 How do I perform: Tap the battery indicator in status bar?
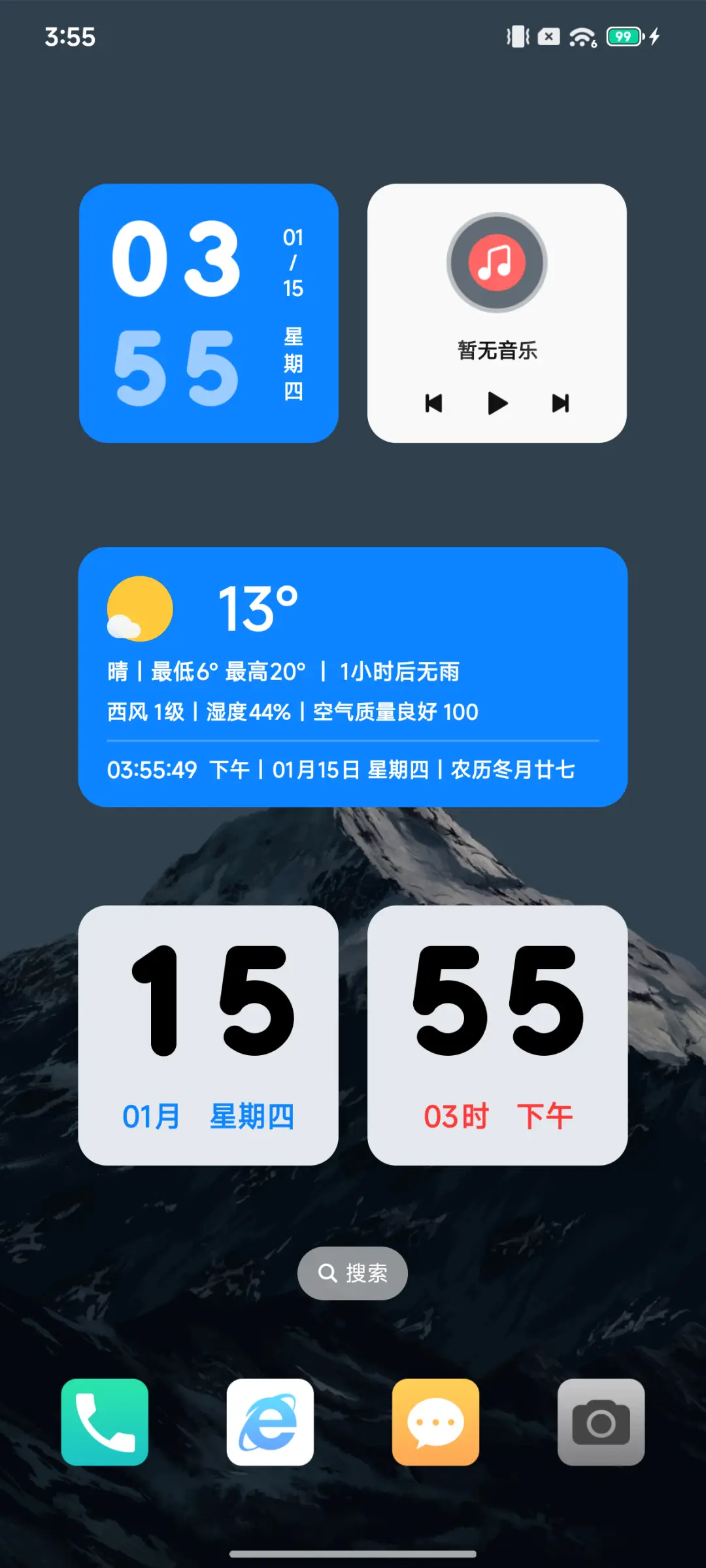(624, 36)
